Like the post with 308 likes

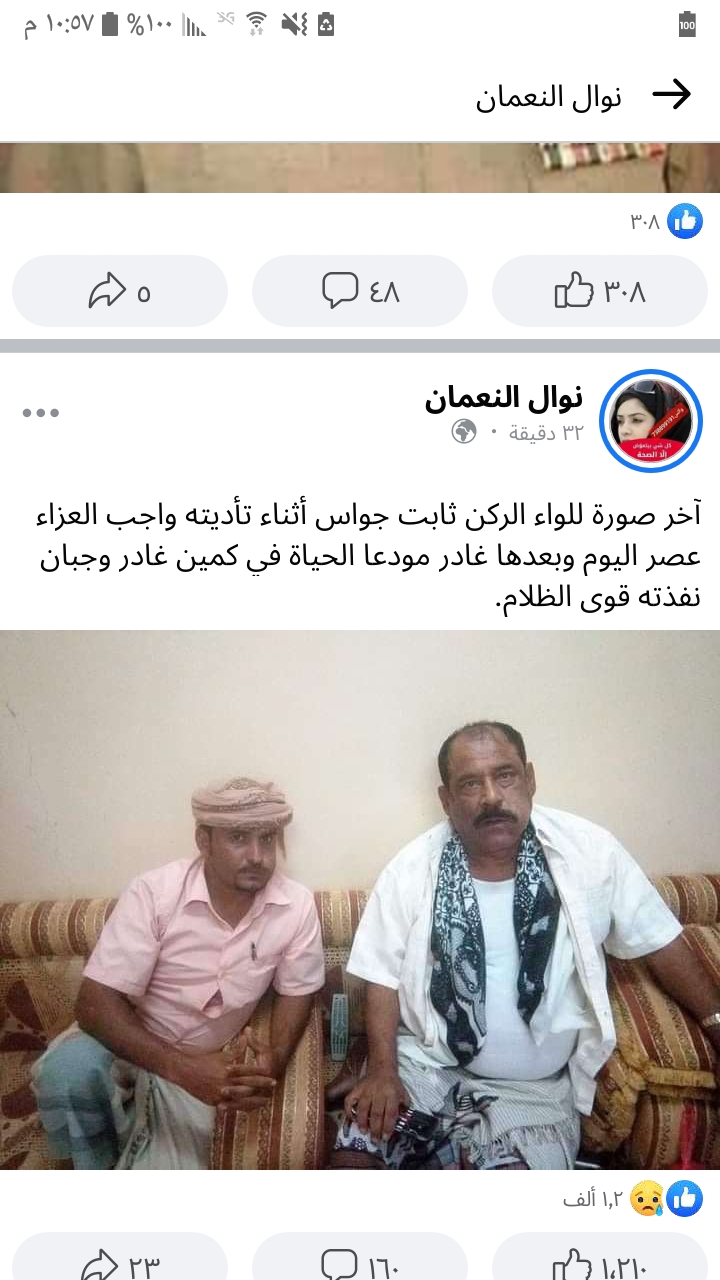(x=600, y=291)
